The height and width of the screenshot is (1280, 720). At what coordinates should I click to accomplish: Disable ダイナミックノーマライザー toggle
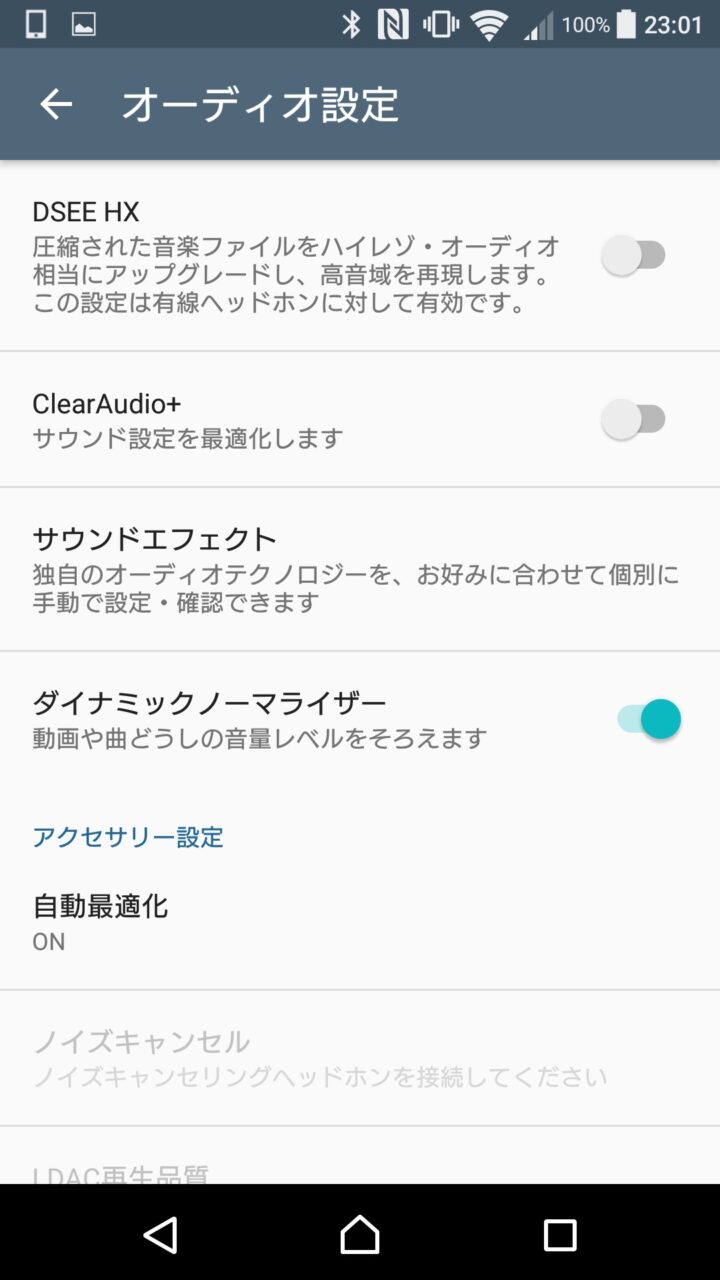(649, 719)
